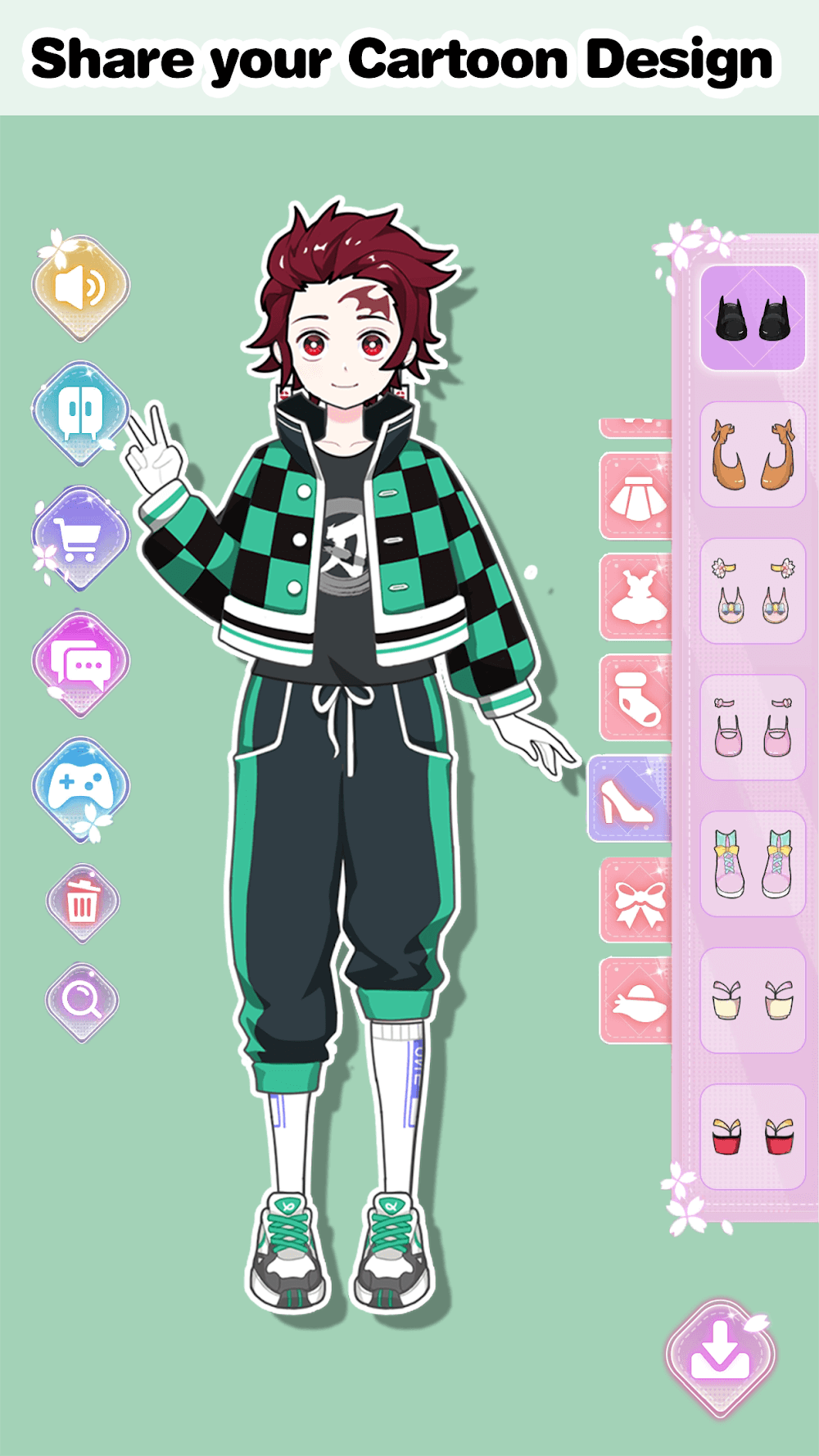Open the wardrobe closet icon

click(x=80, y=412)
